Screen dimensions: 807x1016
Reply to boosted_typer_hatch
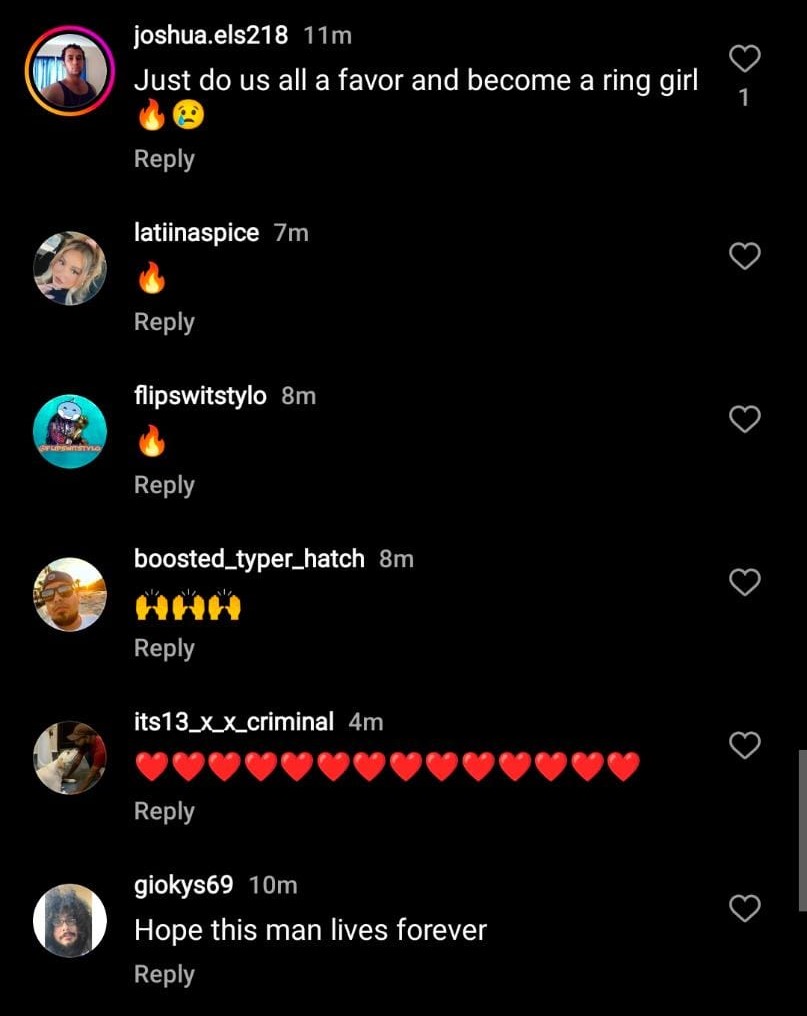(x=164, y=648)
